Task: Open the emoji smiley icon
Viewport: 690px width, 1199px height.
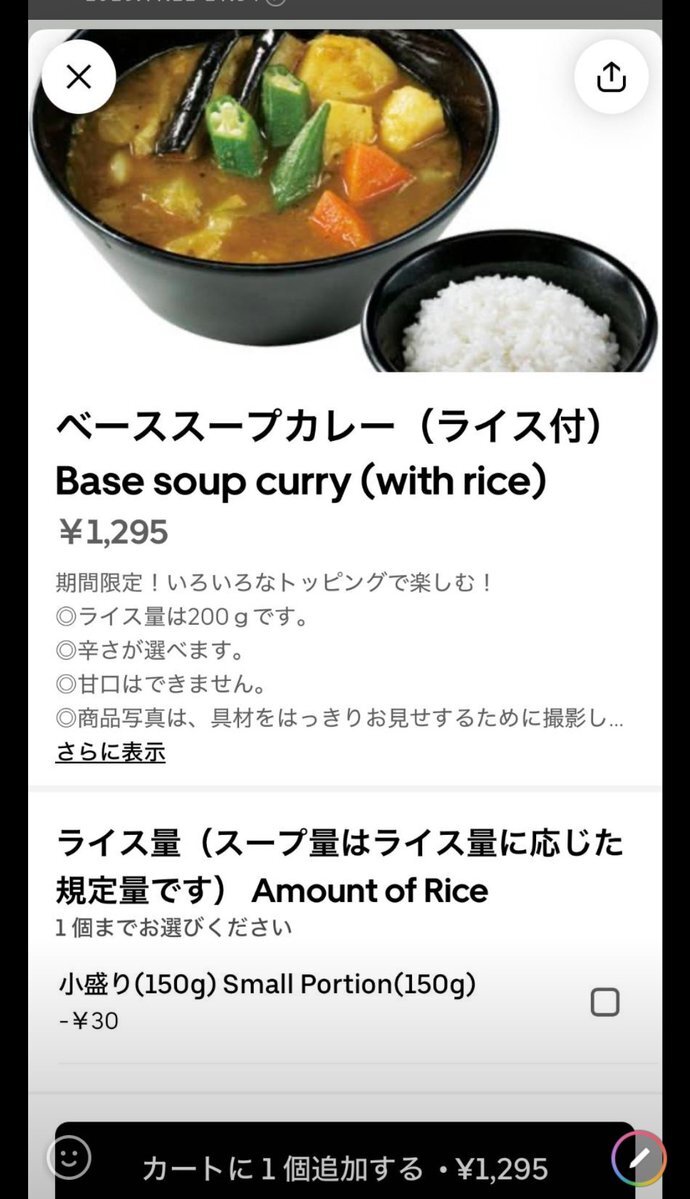Action: point(70,1158)
